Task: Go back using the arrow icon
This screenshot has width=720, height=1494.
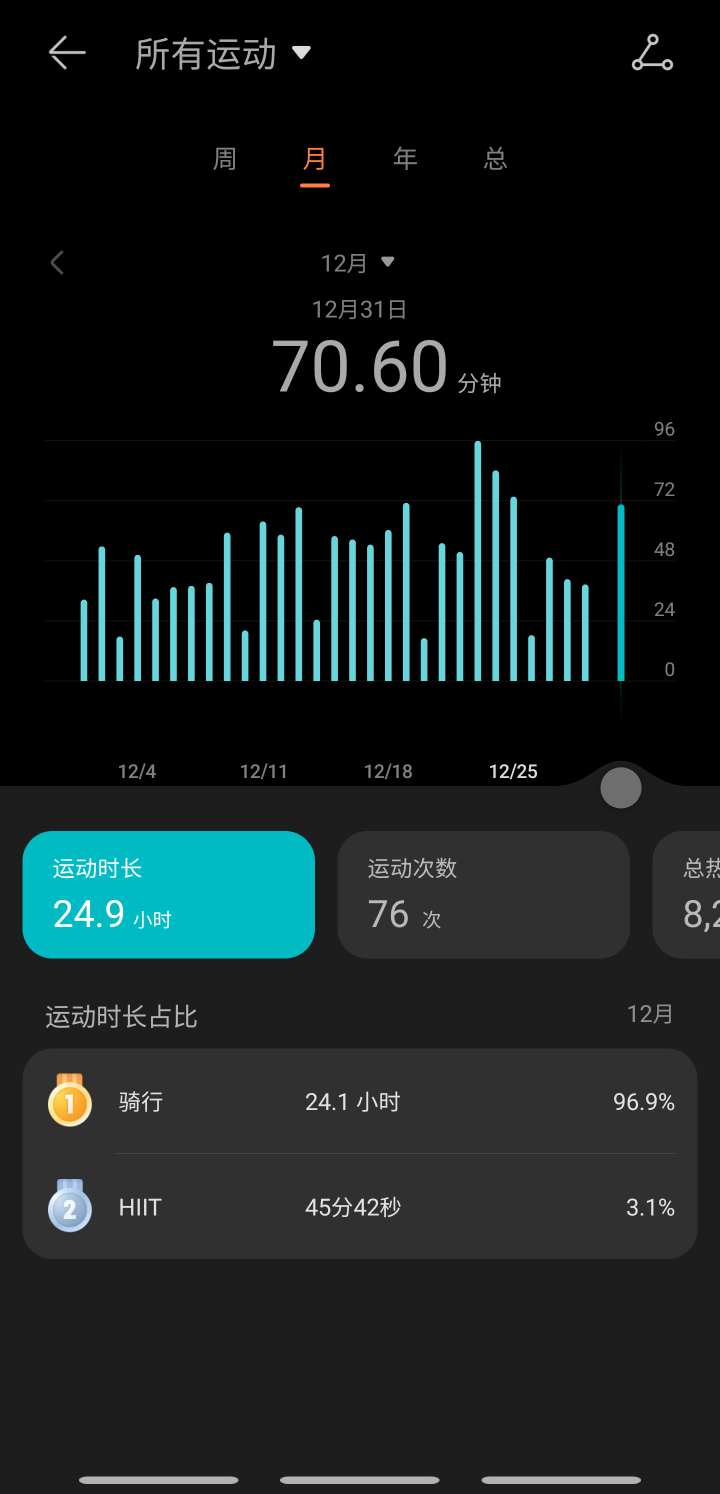Action: pyautogui.click(x=67, y=53)
